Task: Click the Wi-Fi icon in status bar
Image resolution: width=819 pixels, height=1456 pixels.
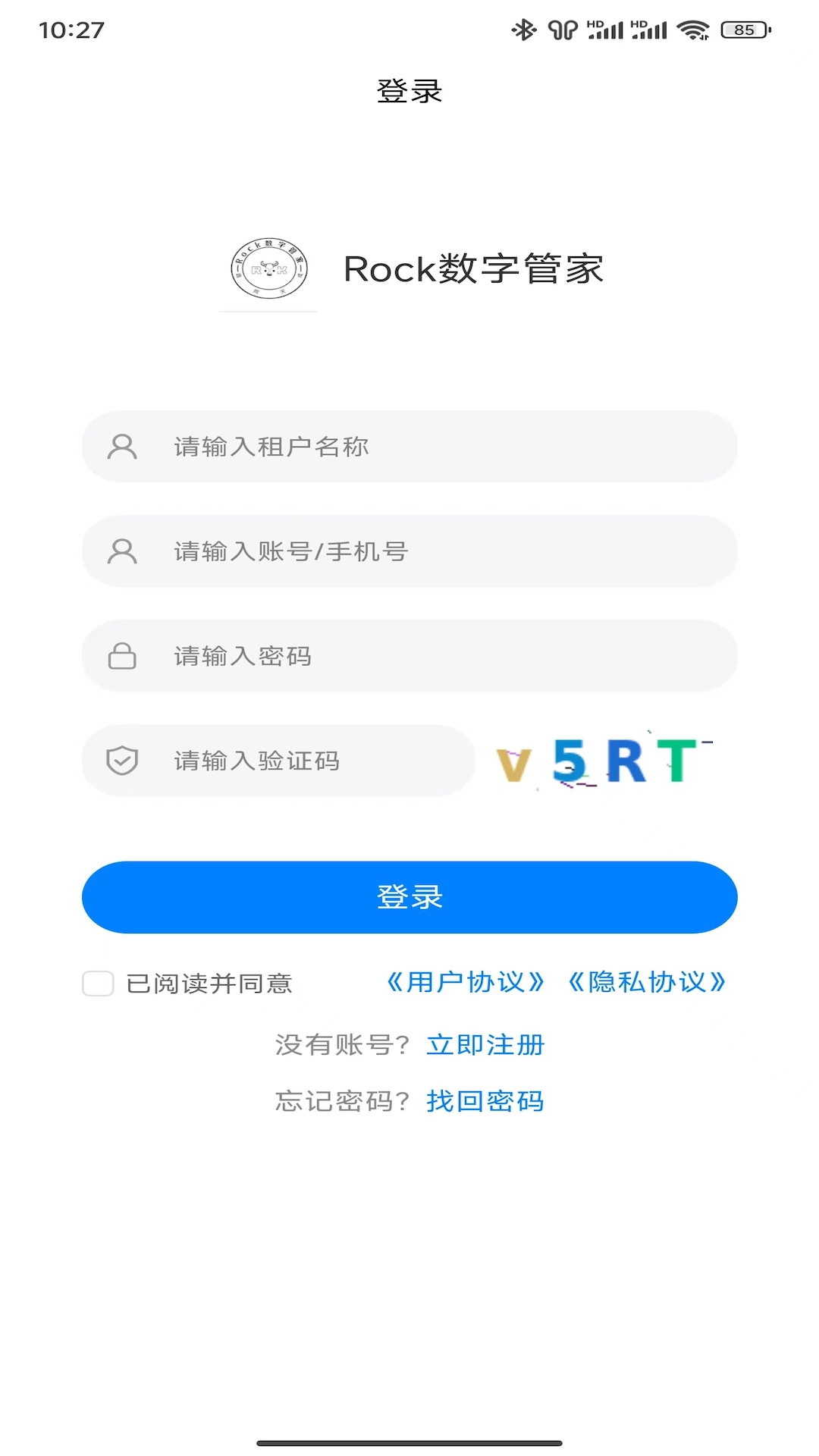Action: [x=694, y=29]
